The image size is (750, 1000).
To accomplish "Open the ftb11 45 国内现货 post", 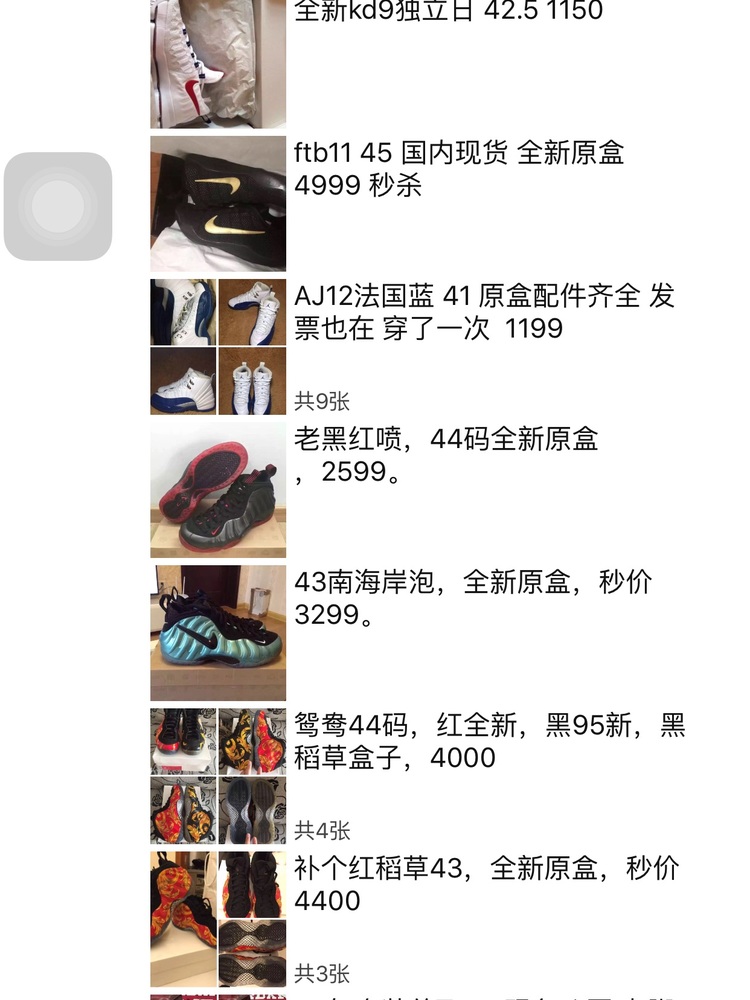I will (459, 169).
